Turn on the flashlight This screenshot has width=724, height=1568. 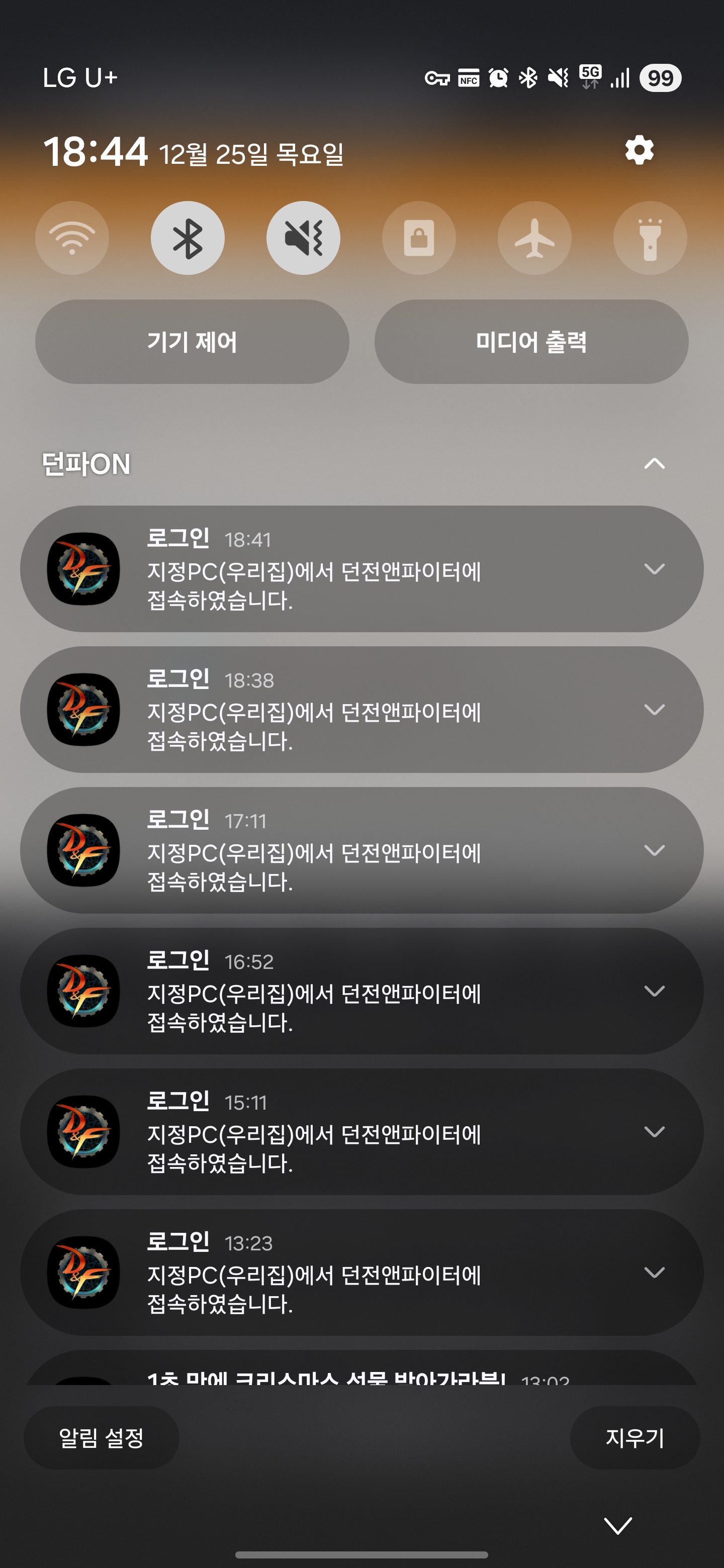tap(650, 237)
